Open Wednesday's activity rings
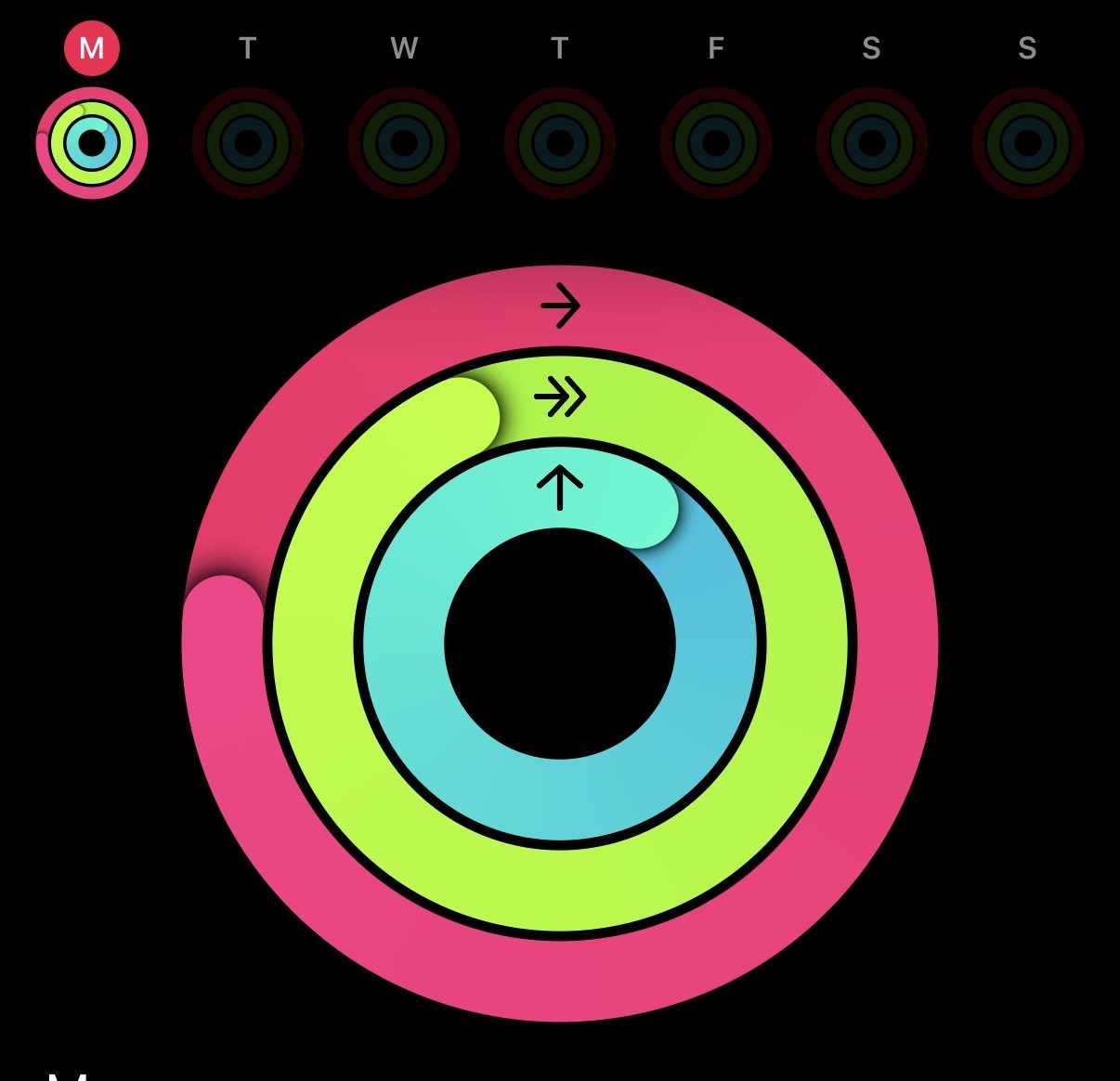 tap(404, 143)
